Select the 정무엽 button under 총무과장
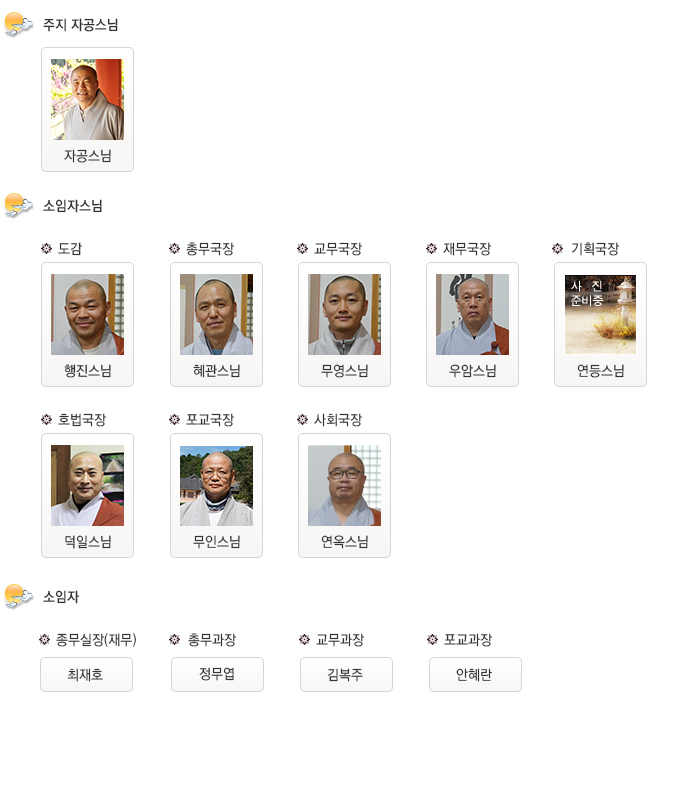The image size is (683, 810). point(217,675)
